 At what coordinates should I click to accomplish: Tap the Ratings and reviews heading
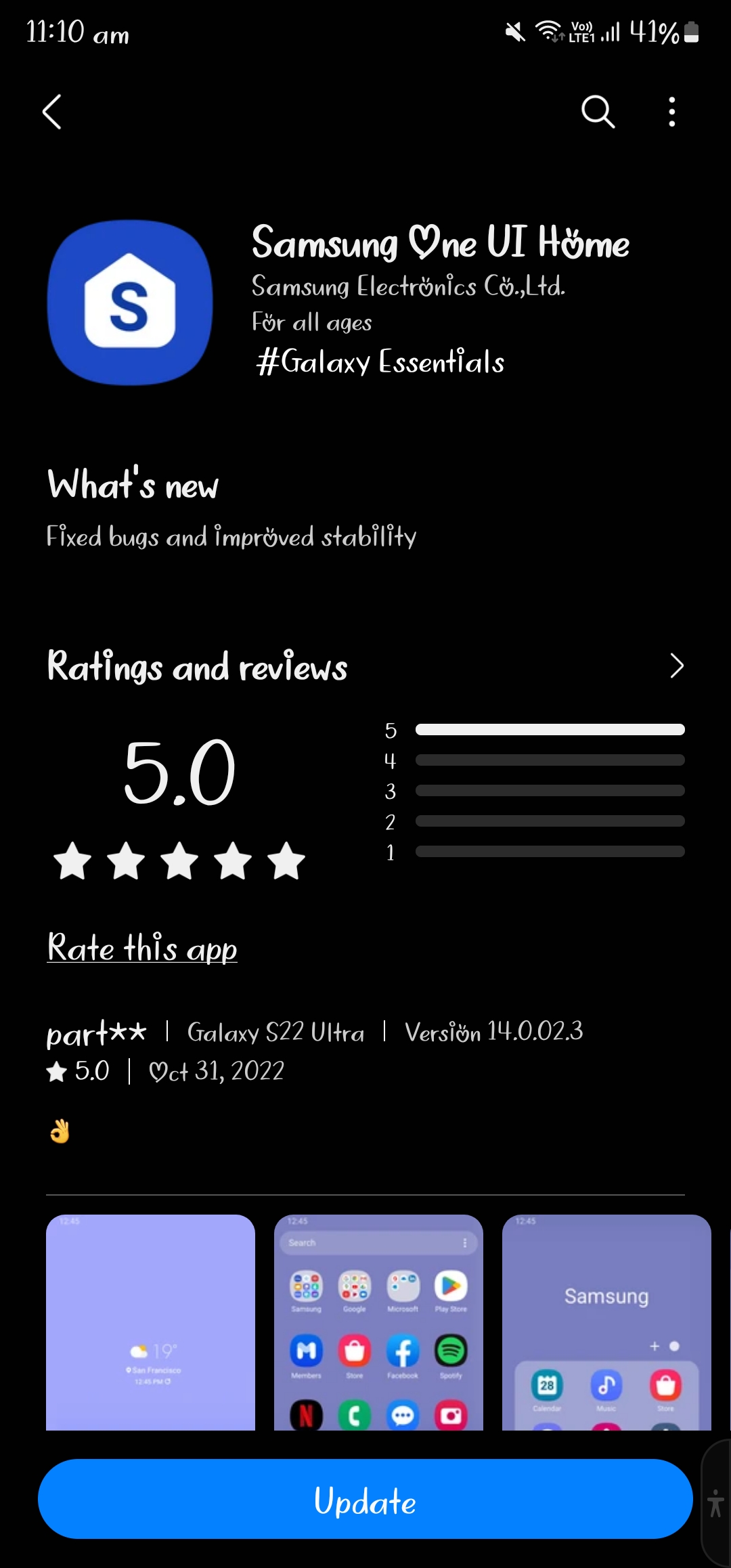coord(196,668)
